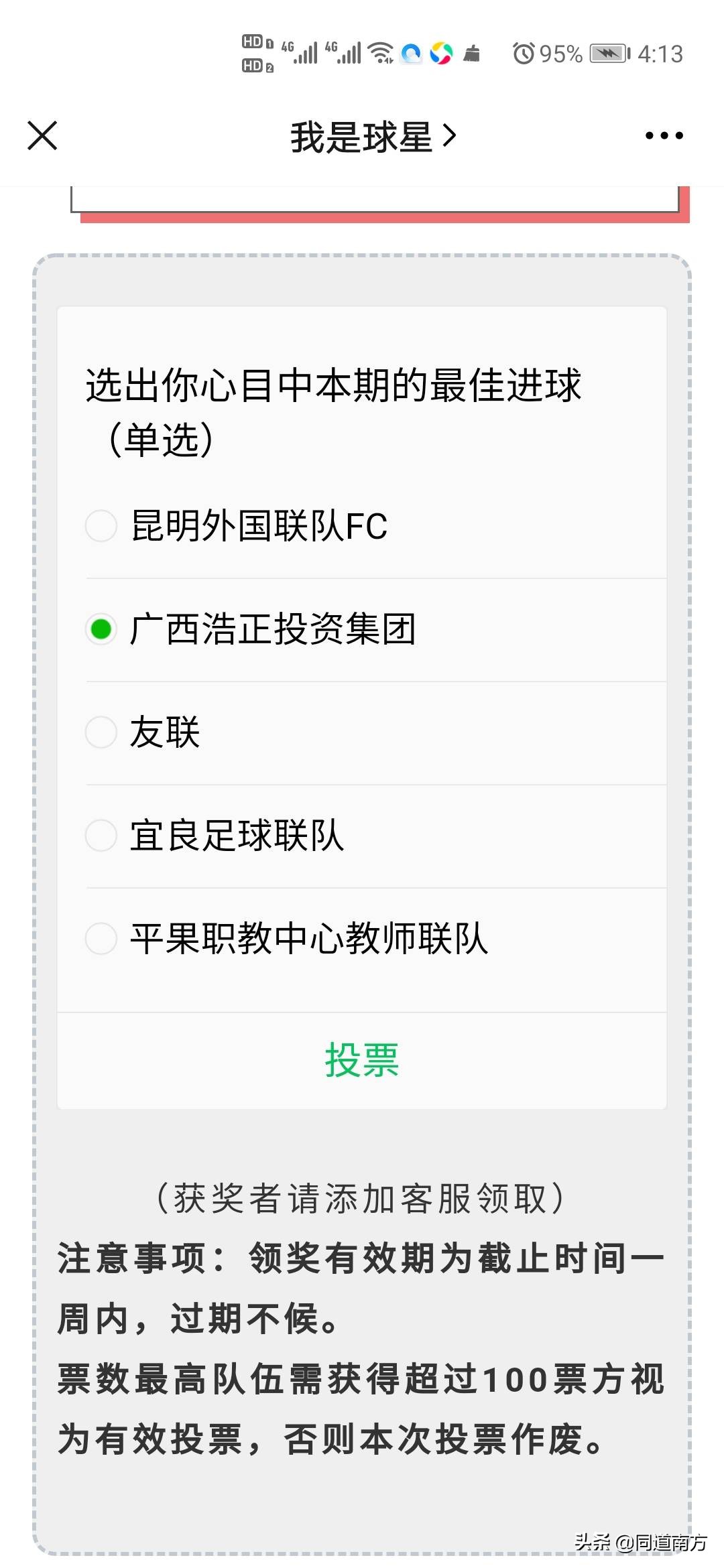Tap the broom cleaner icon in status bar
Image resolution: width=724 pixels, height=1568 pixels.
coord(471,54)
